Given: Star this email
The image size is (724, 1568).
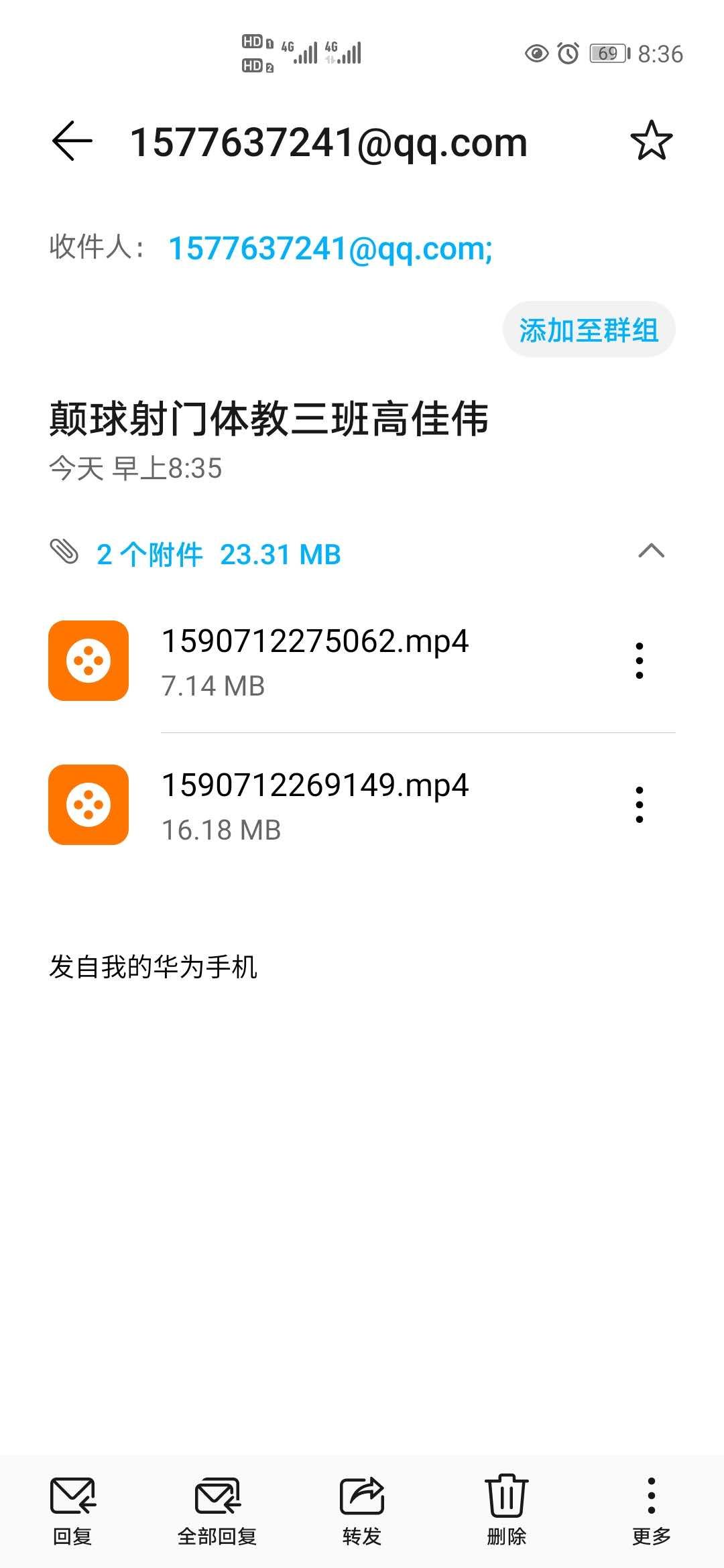Looking at the screenshot, I should [651, 141].
